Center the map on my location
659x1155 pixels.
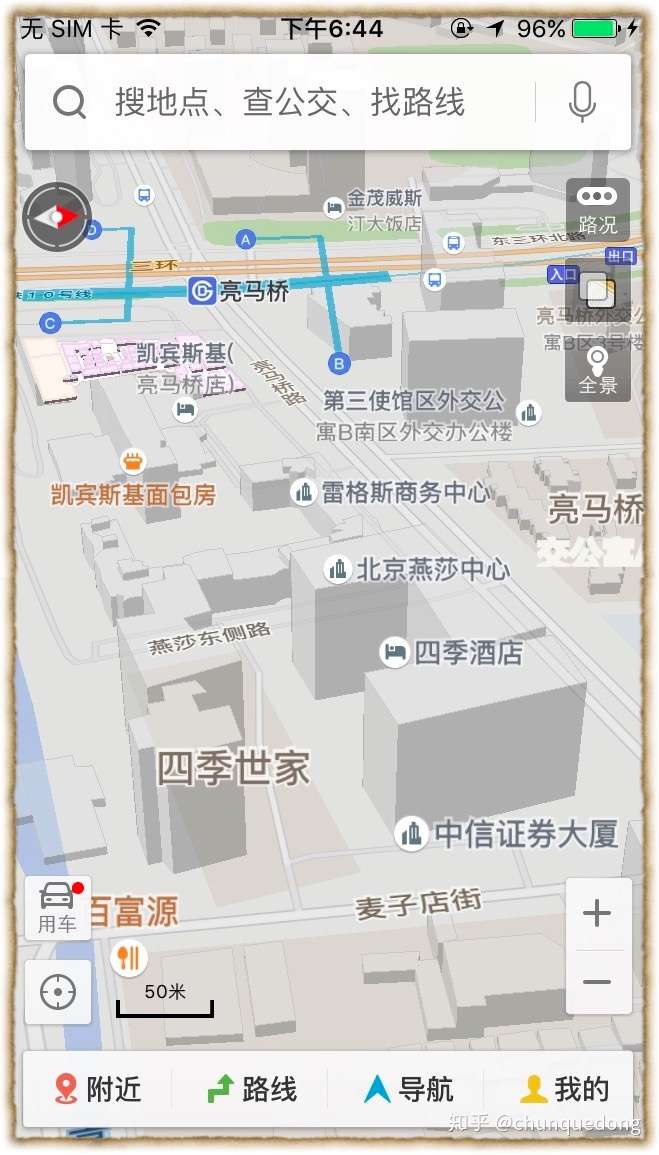click(x=57, y=991)
